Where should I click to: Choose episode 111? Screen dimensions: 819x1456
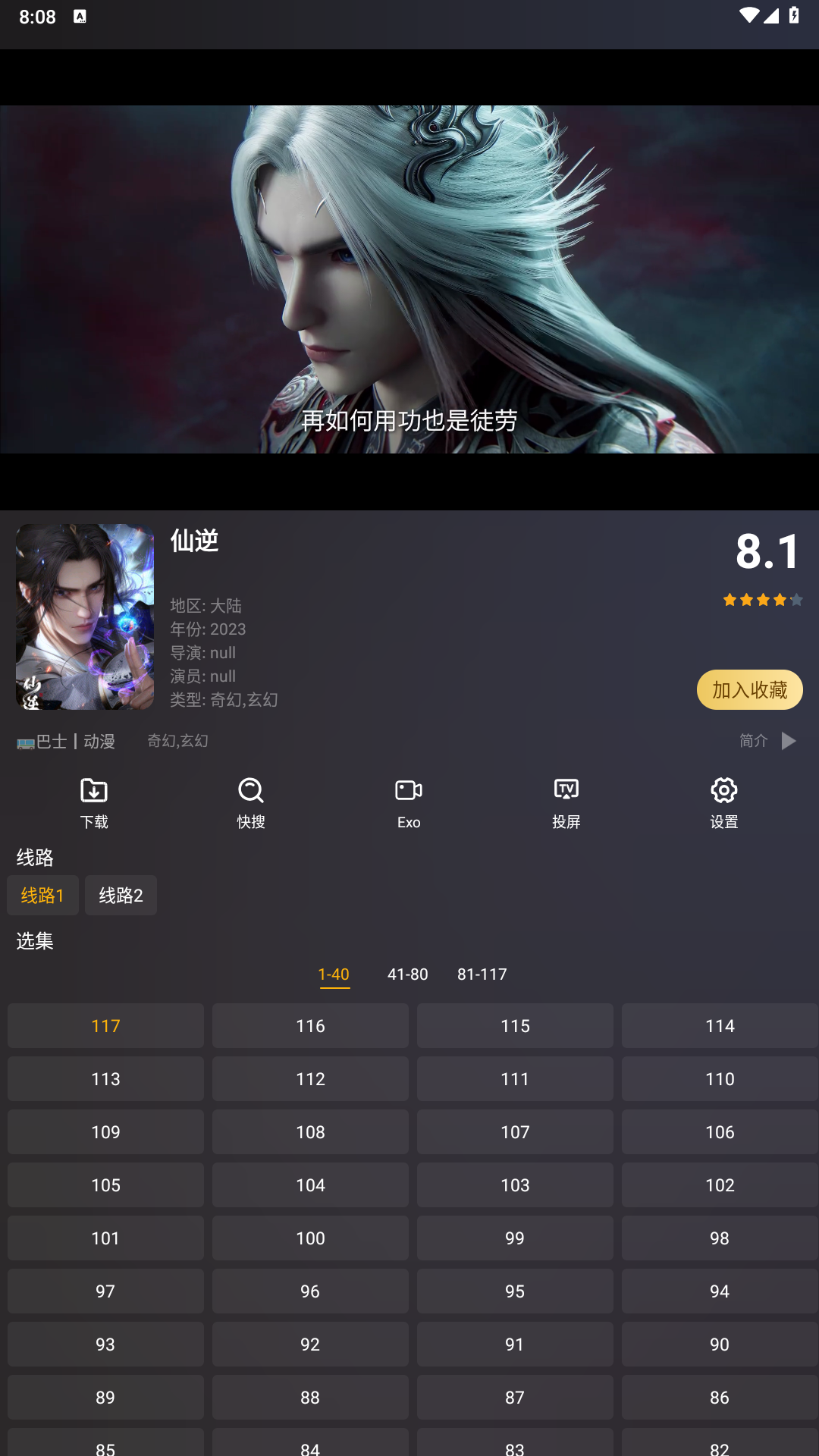tap(515, 1079)
